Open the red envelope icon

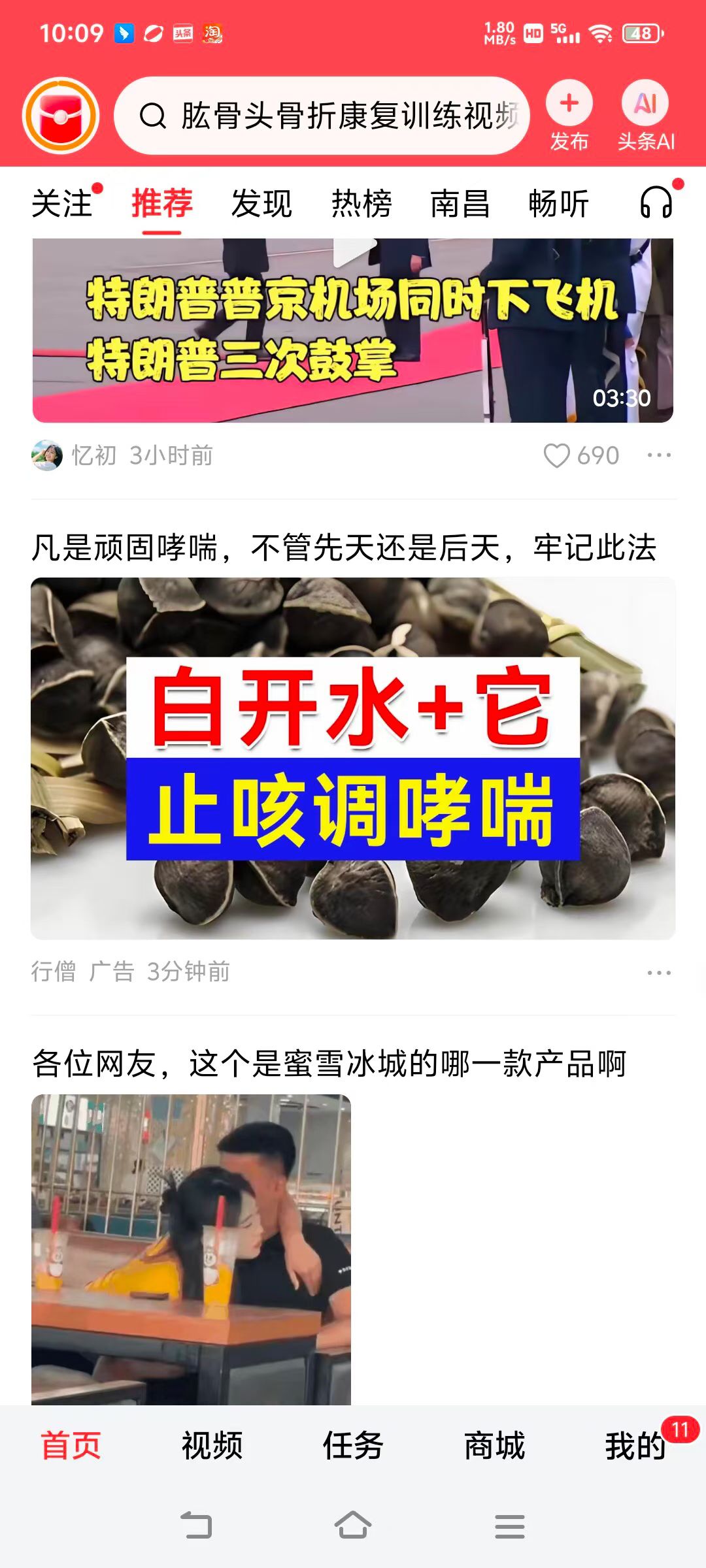(x=60, y=116)
